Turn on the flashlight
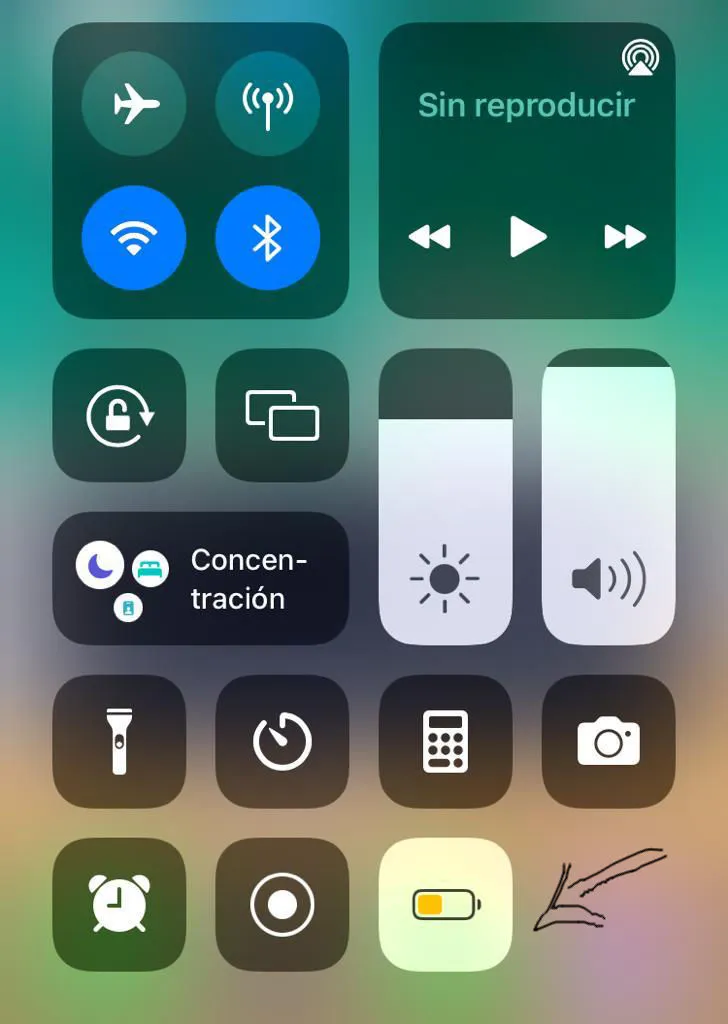Screen dimensions: 728x1024 (119, 740)
